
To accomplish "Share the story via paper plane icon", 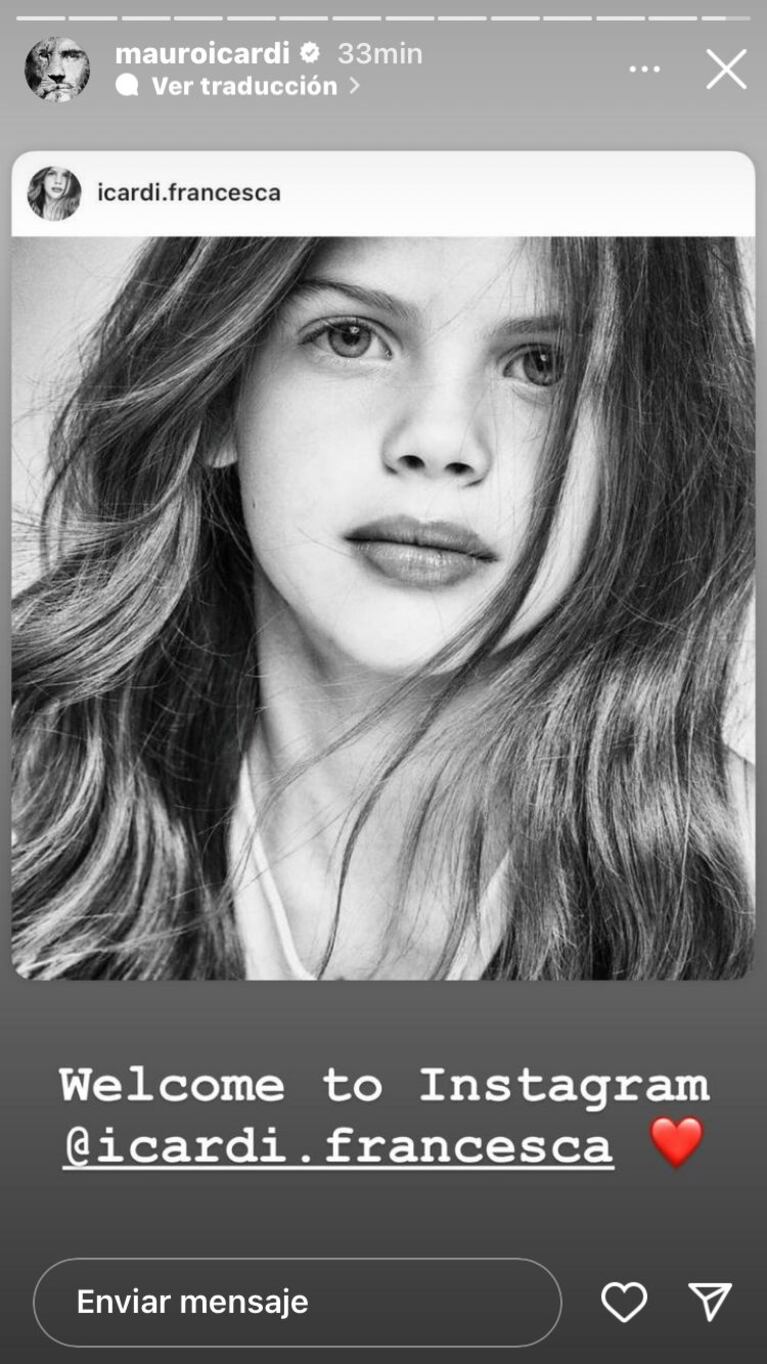I will (710, 1302).
